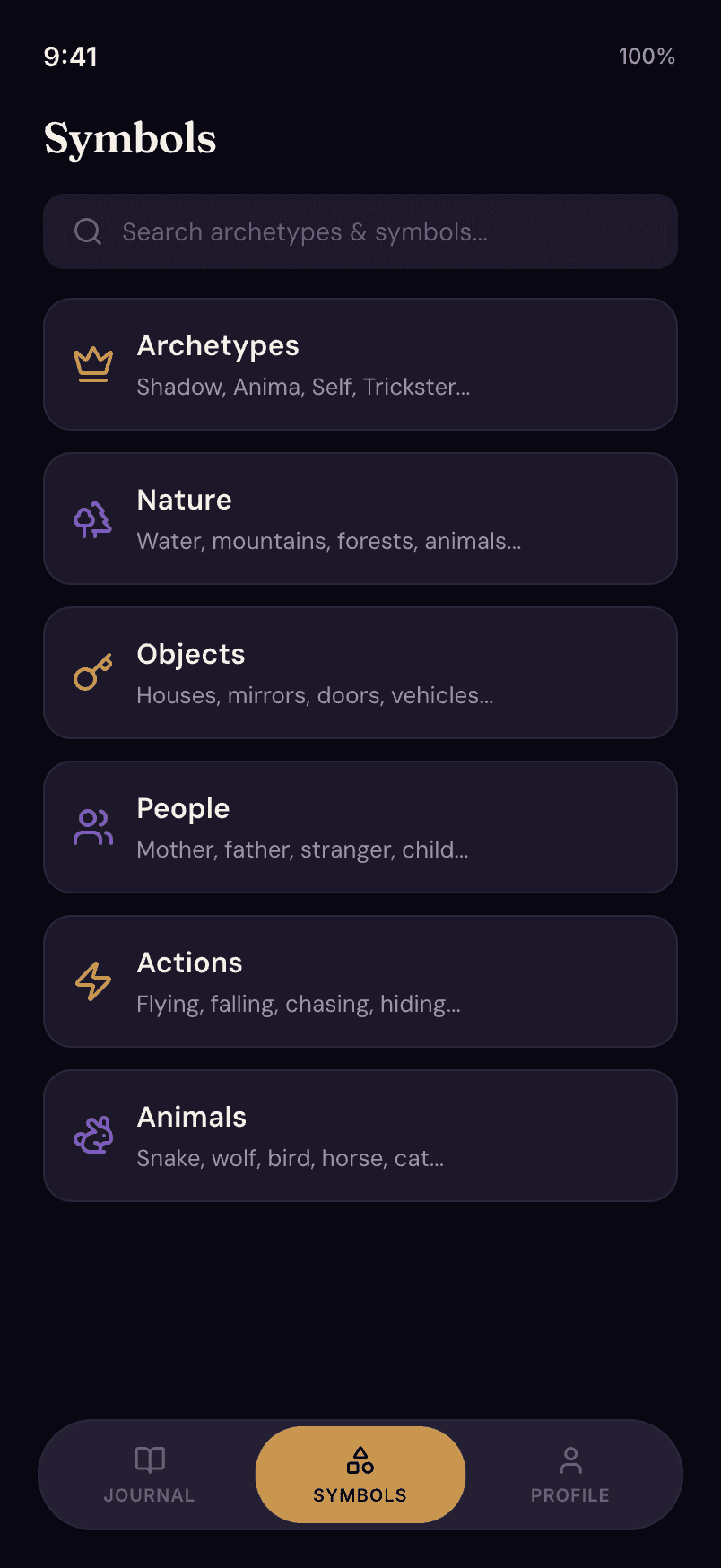Switch to the Journal tab
Screen dimensions: 721x1568
pos(149,1475)
